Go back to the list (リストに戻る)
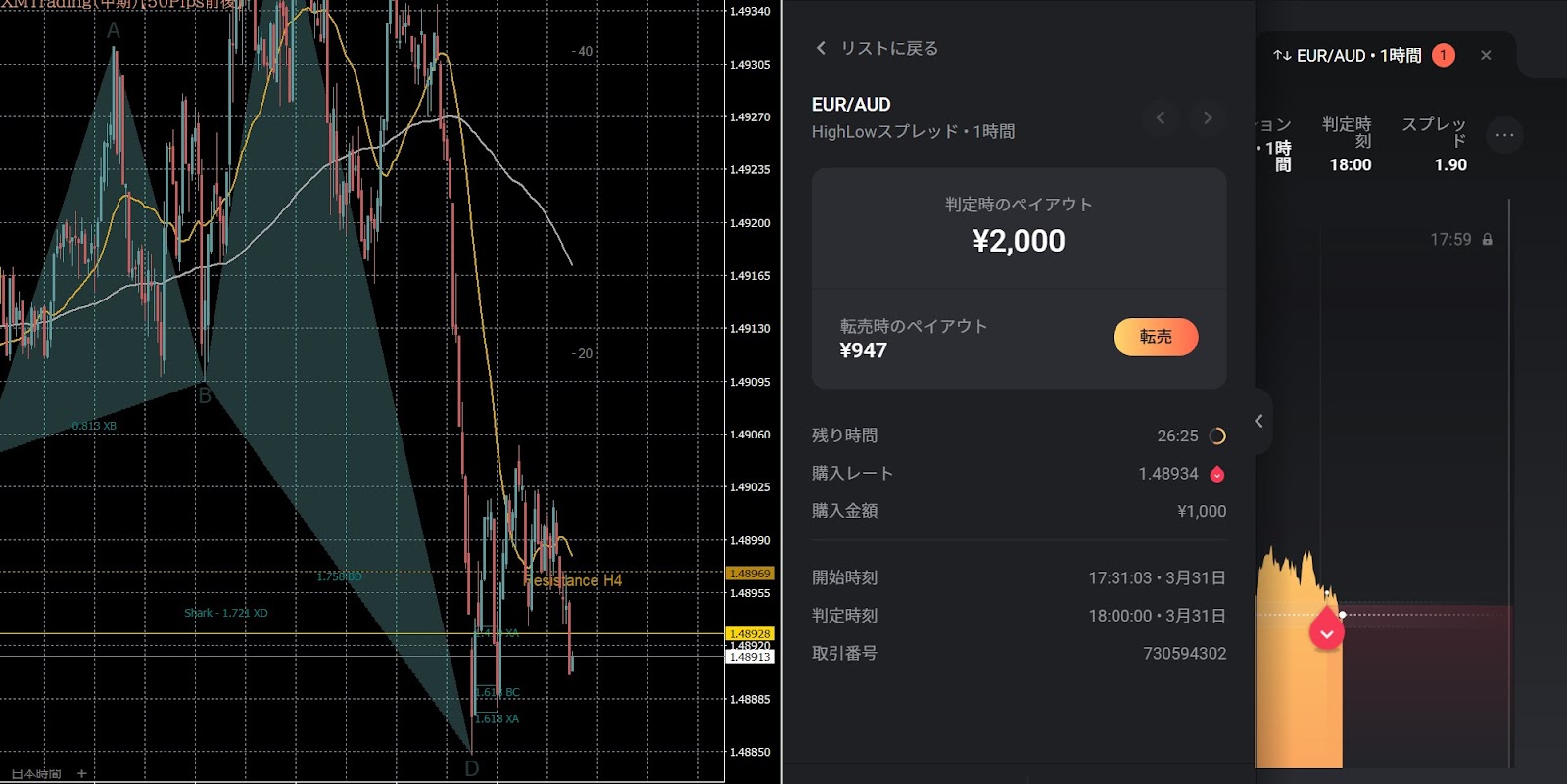Screen dimensions: 1567x784 (x=877, y=48)
